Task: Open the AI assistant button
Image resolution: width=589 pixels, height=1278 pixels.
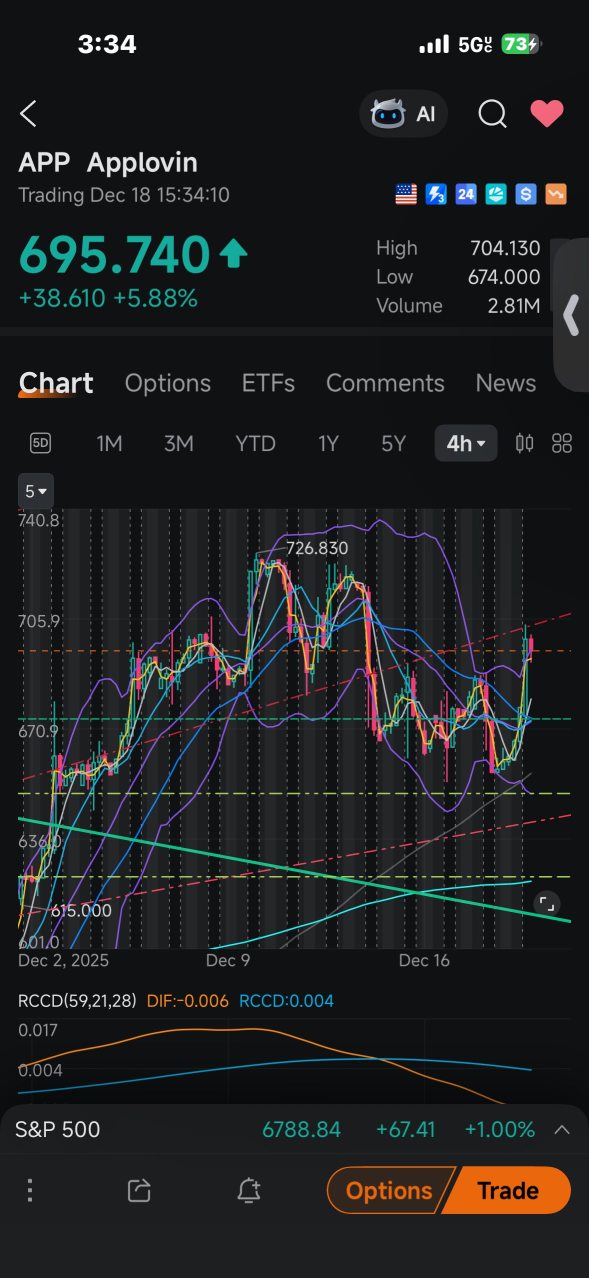Action: [403, 114]
